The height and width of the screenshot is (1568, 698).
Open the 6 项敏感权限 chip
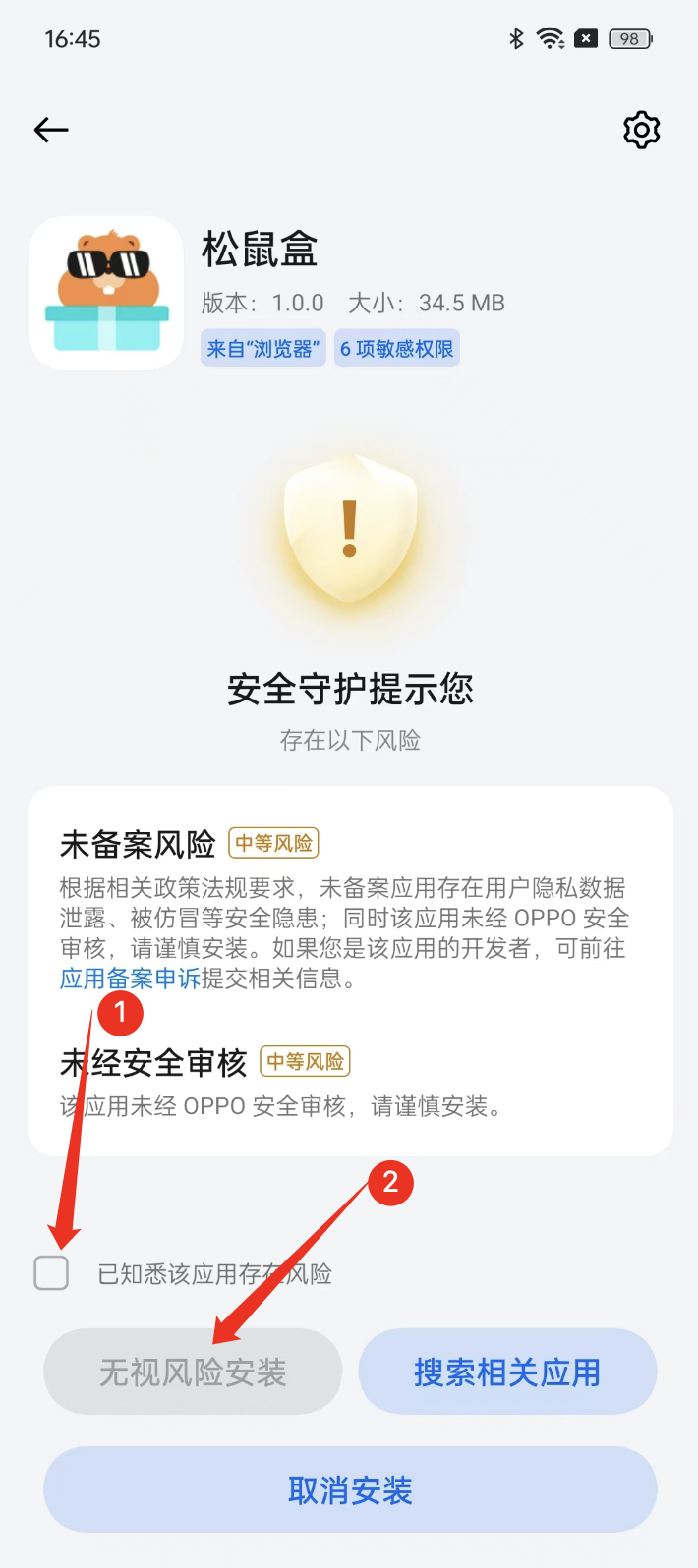(397, 349)
